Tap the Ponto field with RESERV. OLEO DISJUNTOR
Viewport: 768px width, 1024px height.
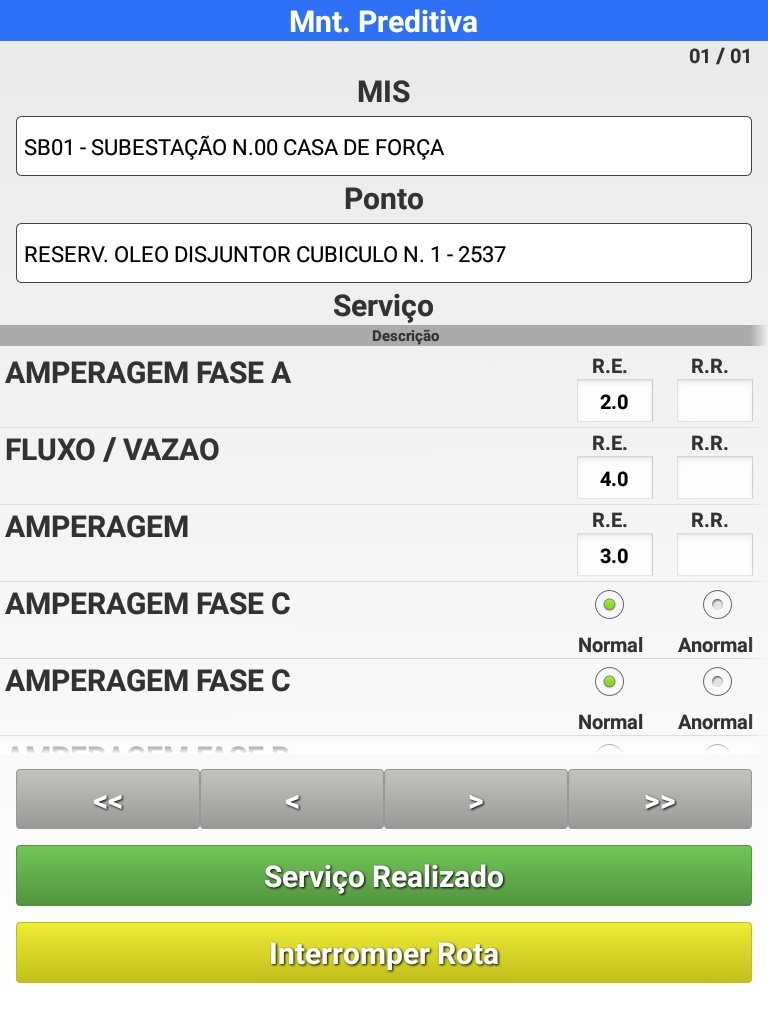click(383, 253)
